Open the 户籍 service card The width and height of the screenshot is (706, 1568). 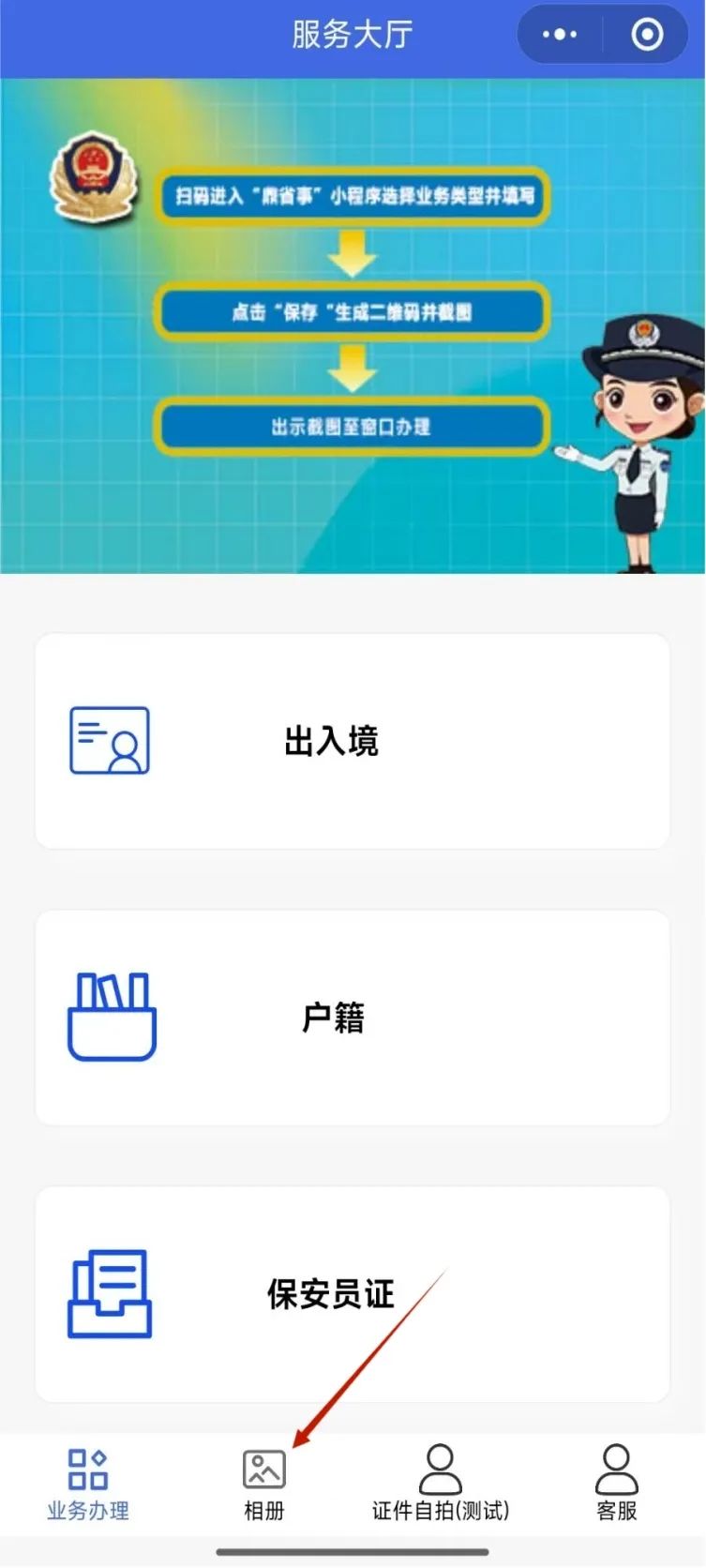(x=353, y=1017)
